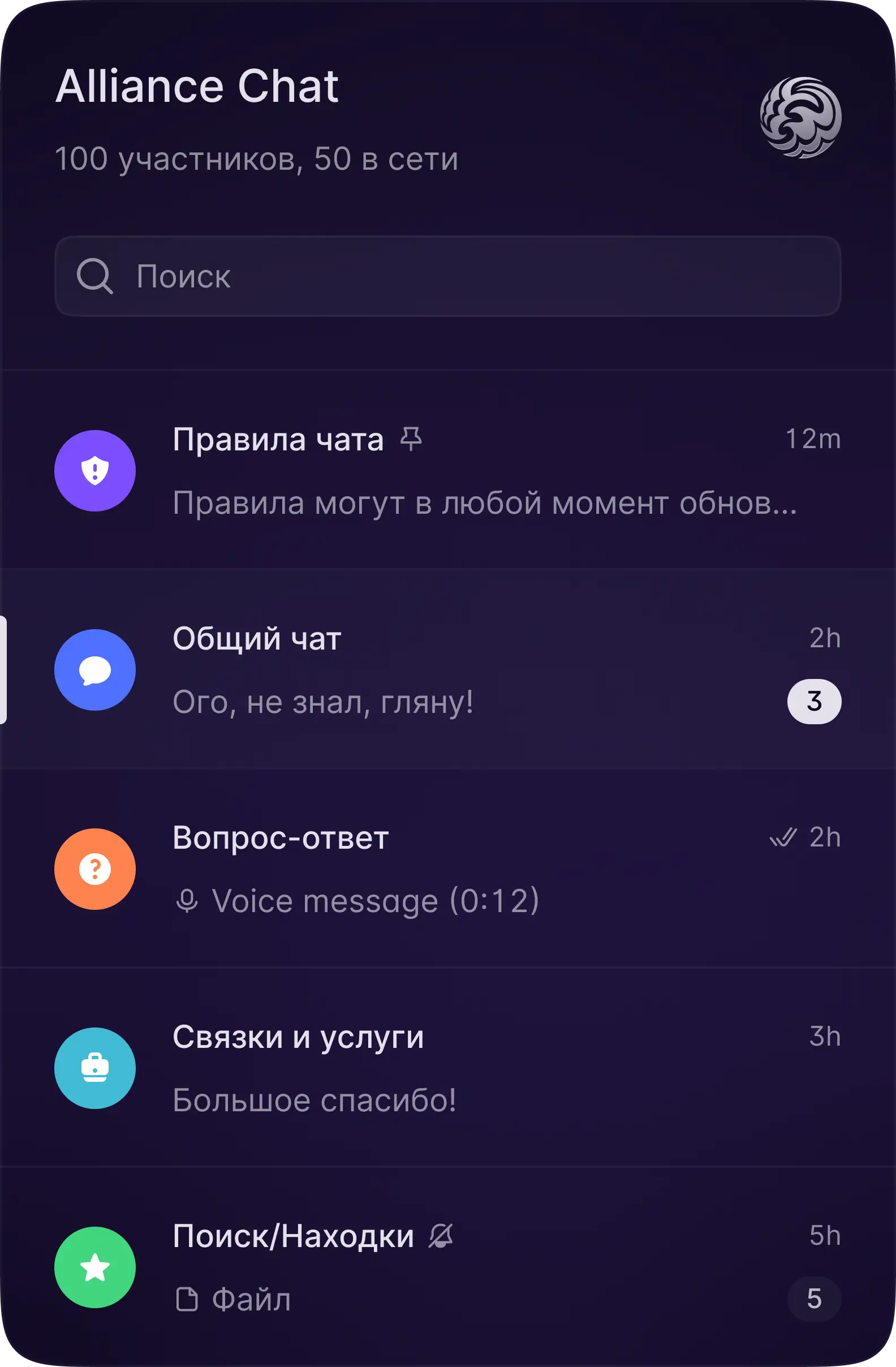896x1367 pixels.
Task: Open the Правила чата thread
Action: coord(448,470)
